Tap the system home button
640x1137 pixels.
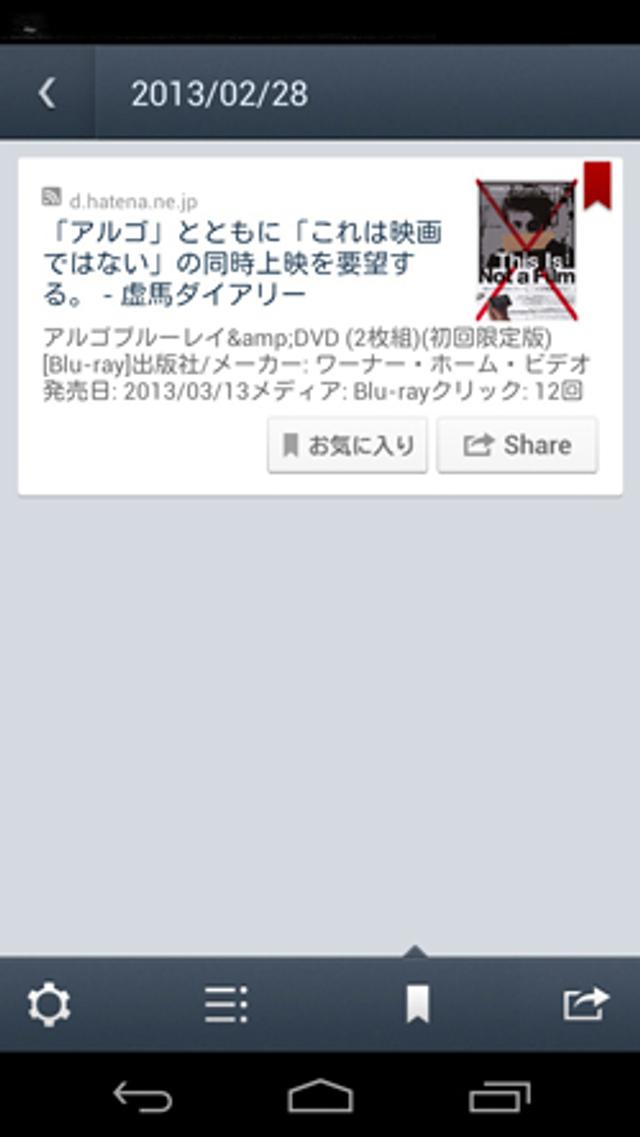pyautogui.click(x=320, y=1097)
